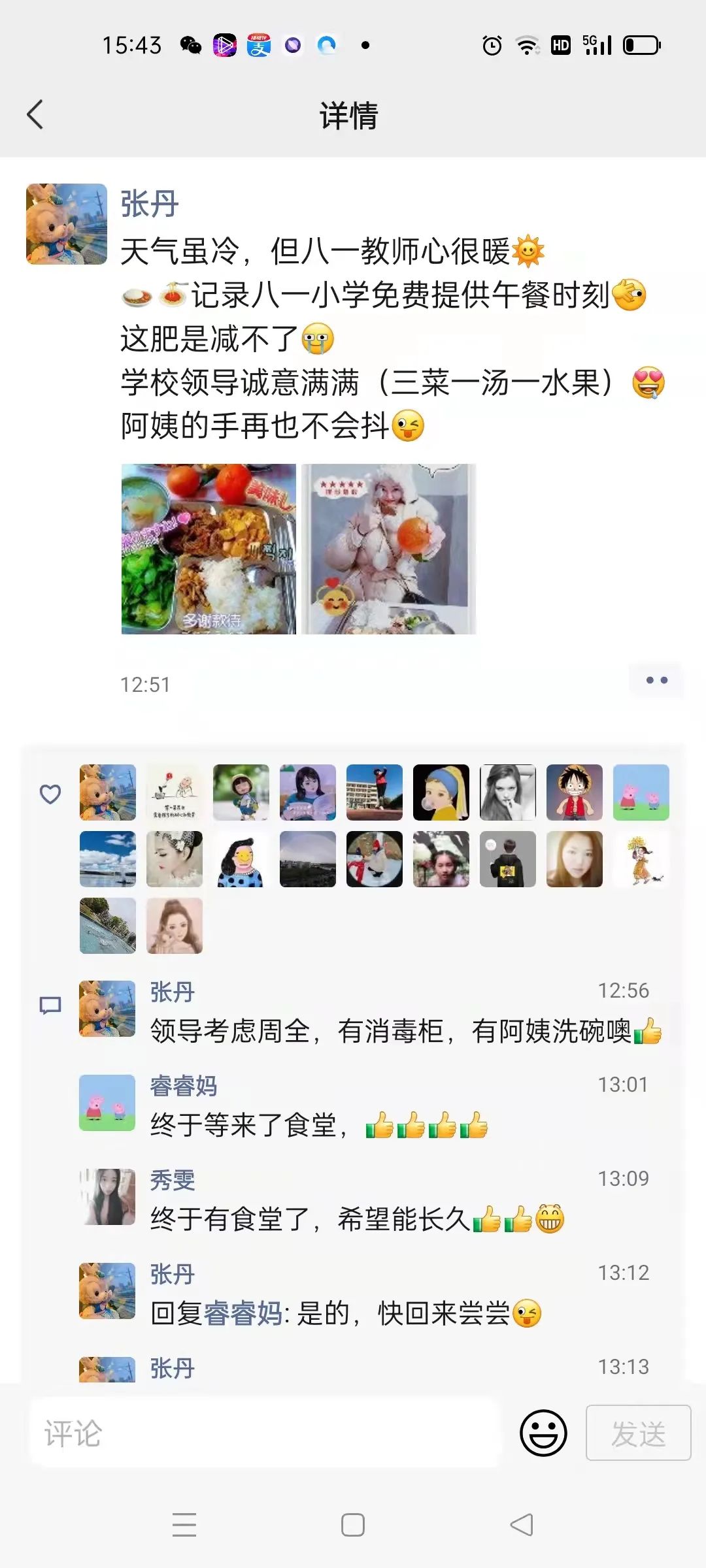This screenshot has height=1568, width=706.
Task: Open 睿睿妈's profile from her comment
Action: point(184,1086)
